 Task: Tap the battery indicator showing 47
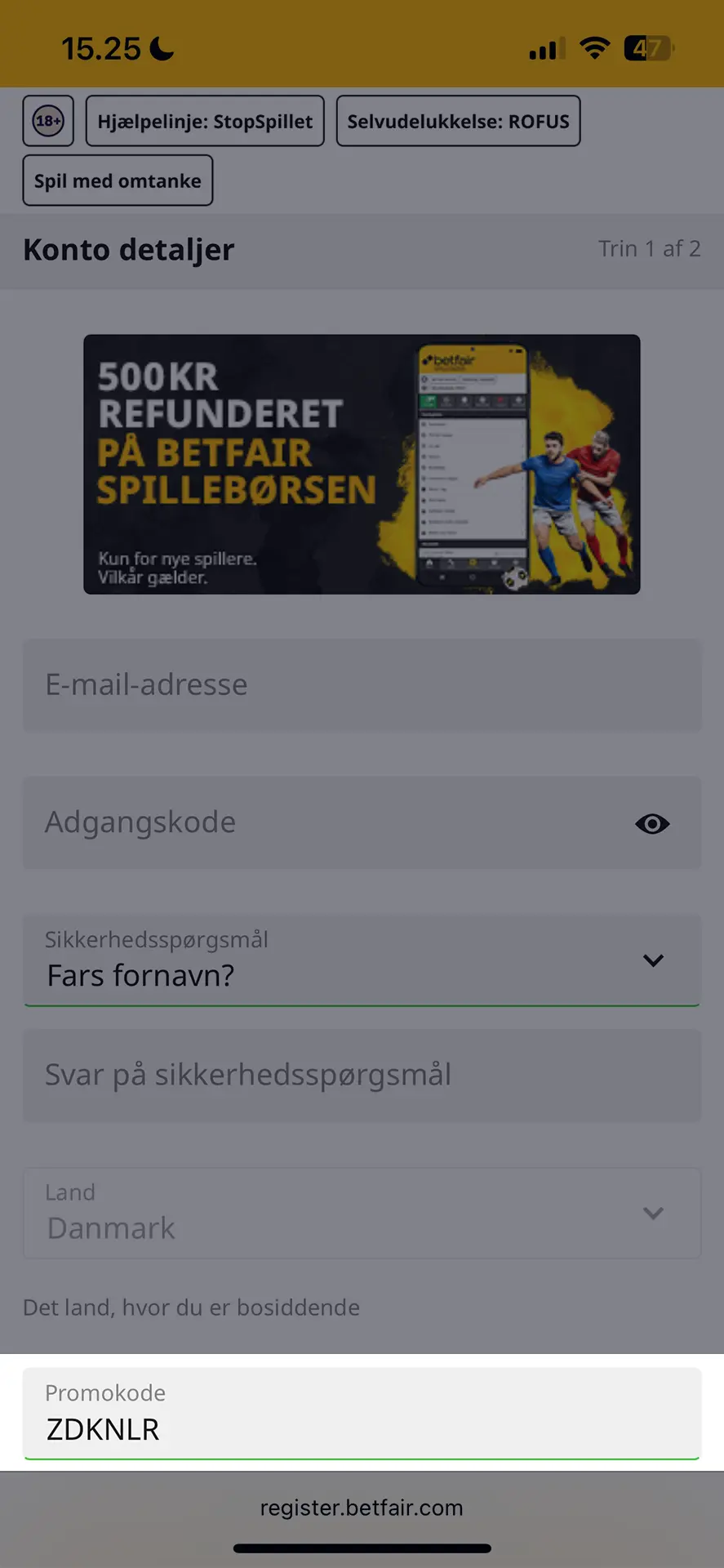(x=647, y=47)
